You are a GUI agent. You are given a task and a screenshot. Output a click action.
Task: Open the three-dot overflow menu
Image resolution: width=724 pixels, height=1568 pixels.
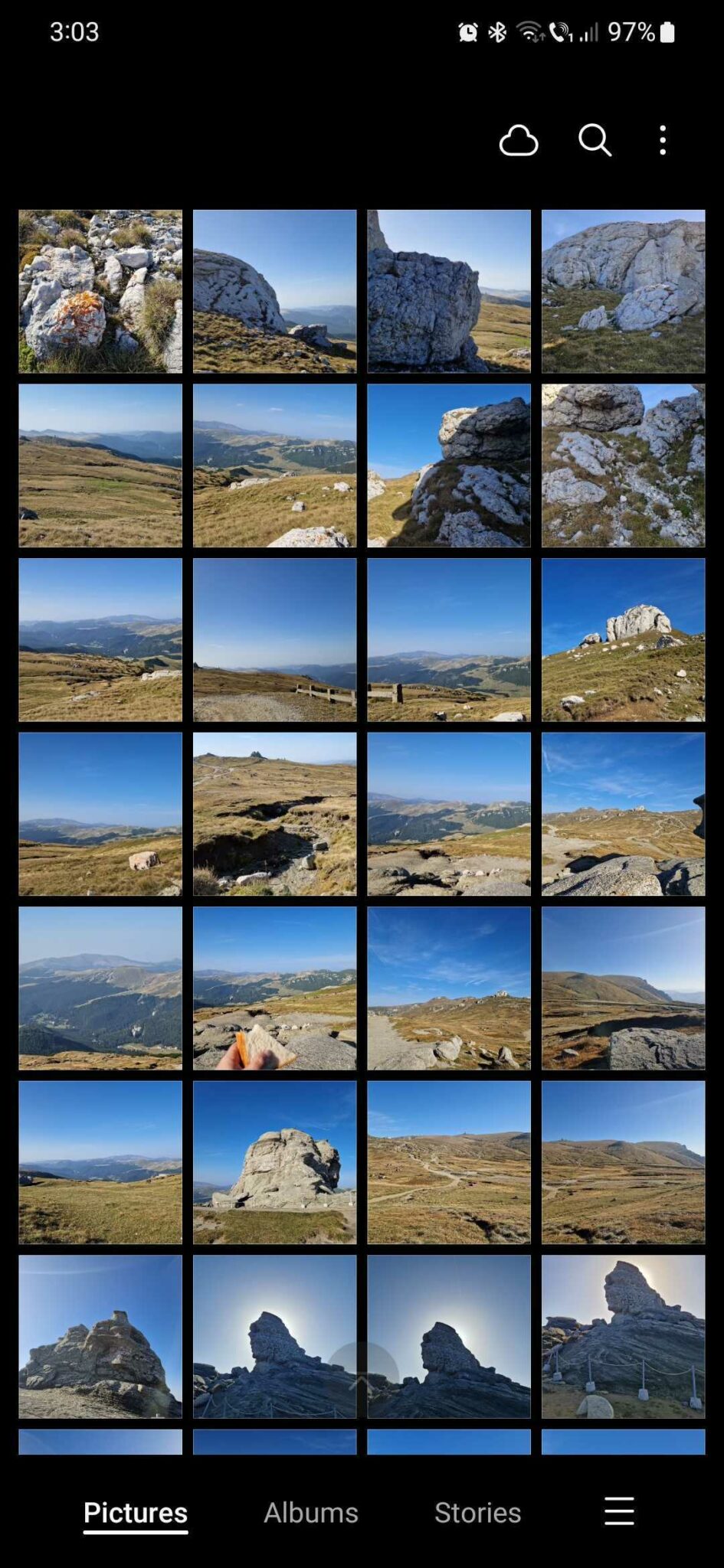663,141
